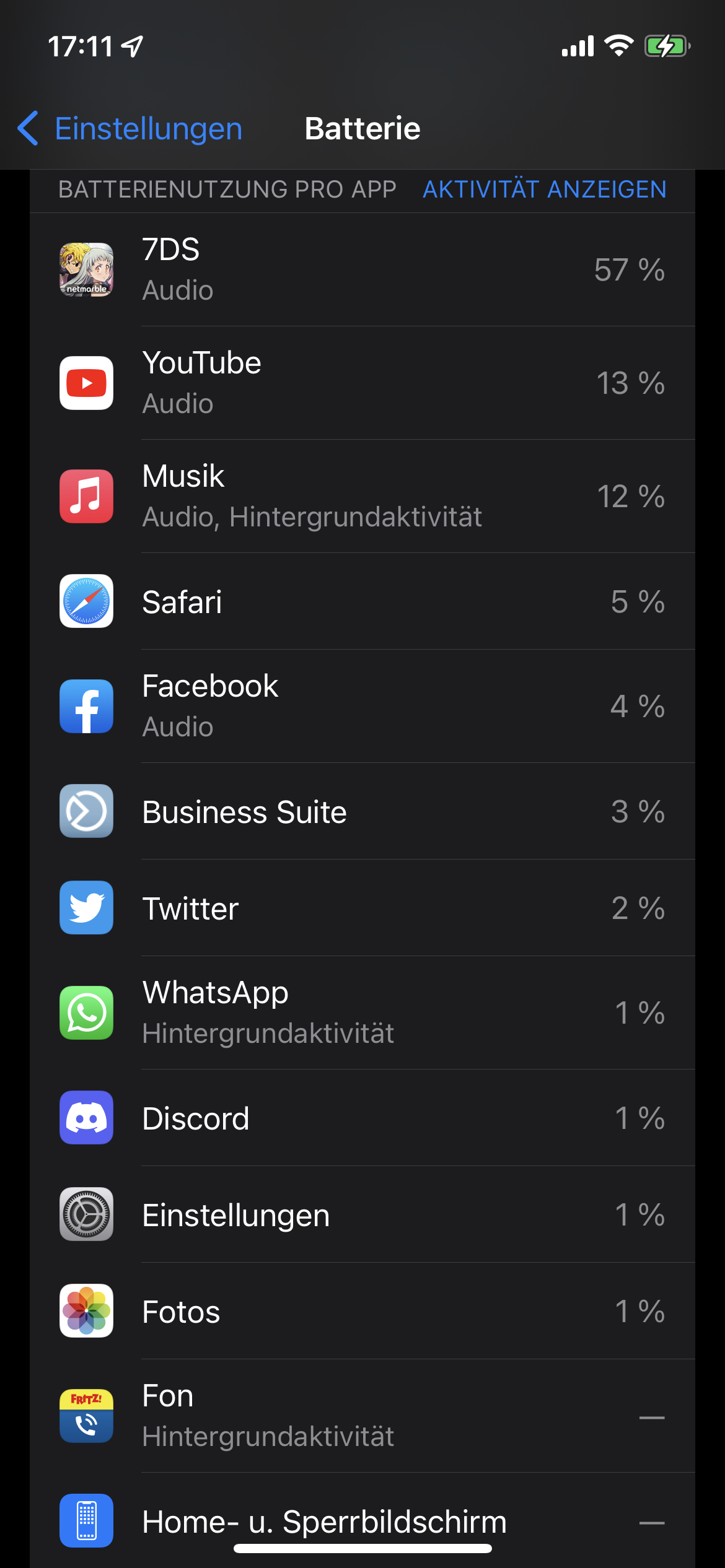Select the Discord row

(362, 1118)
